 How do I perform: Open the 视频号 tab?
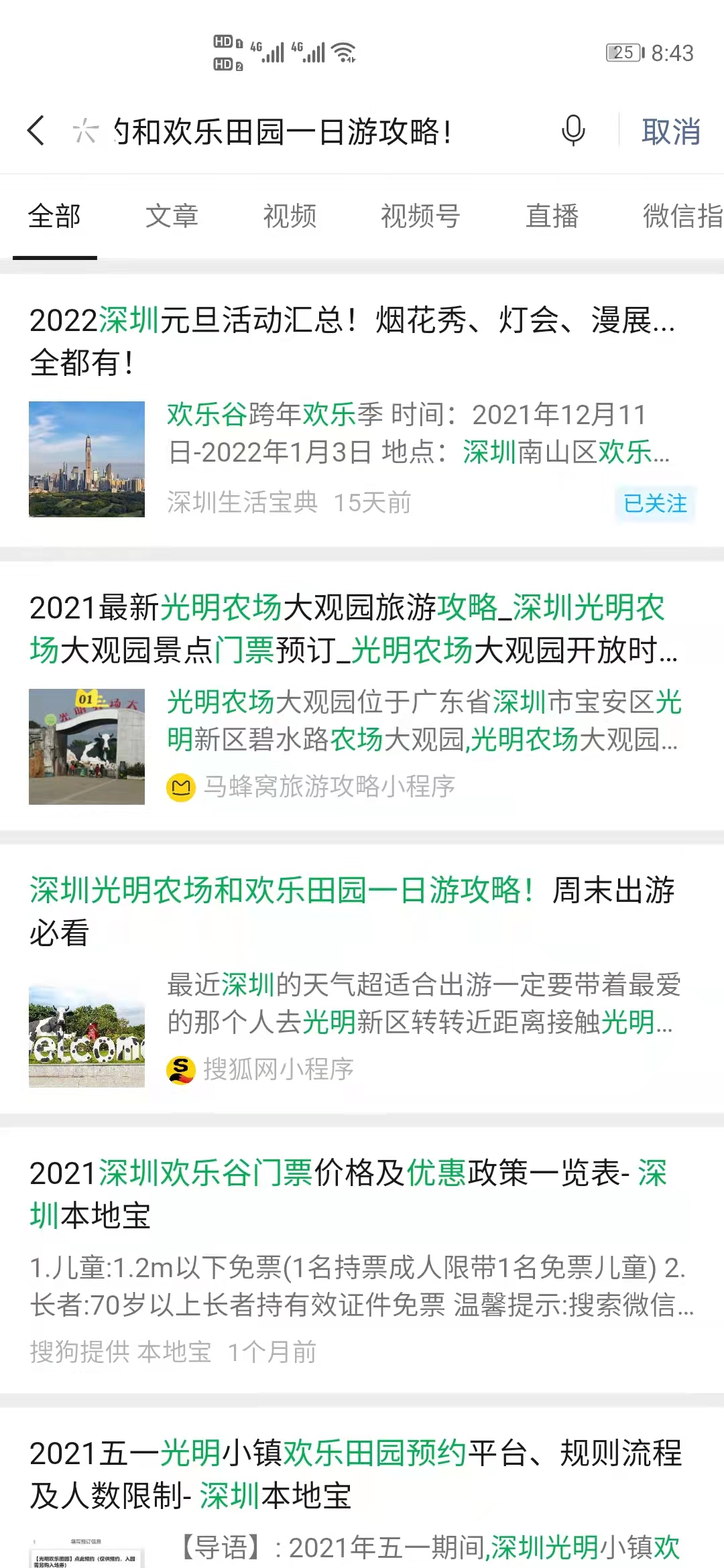coord(420,216)
